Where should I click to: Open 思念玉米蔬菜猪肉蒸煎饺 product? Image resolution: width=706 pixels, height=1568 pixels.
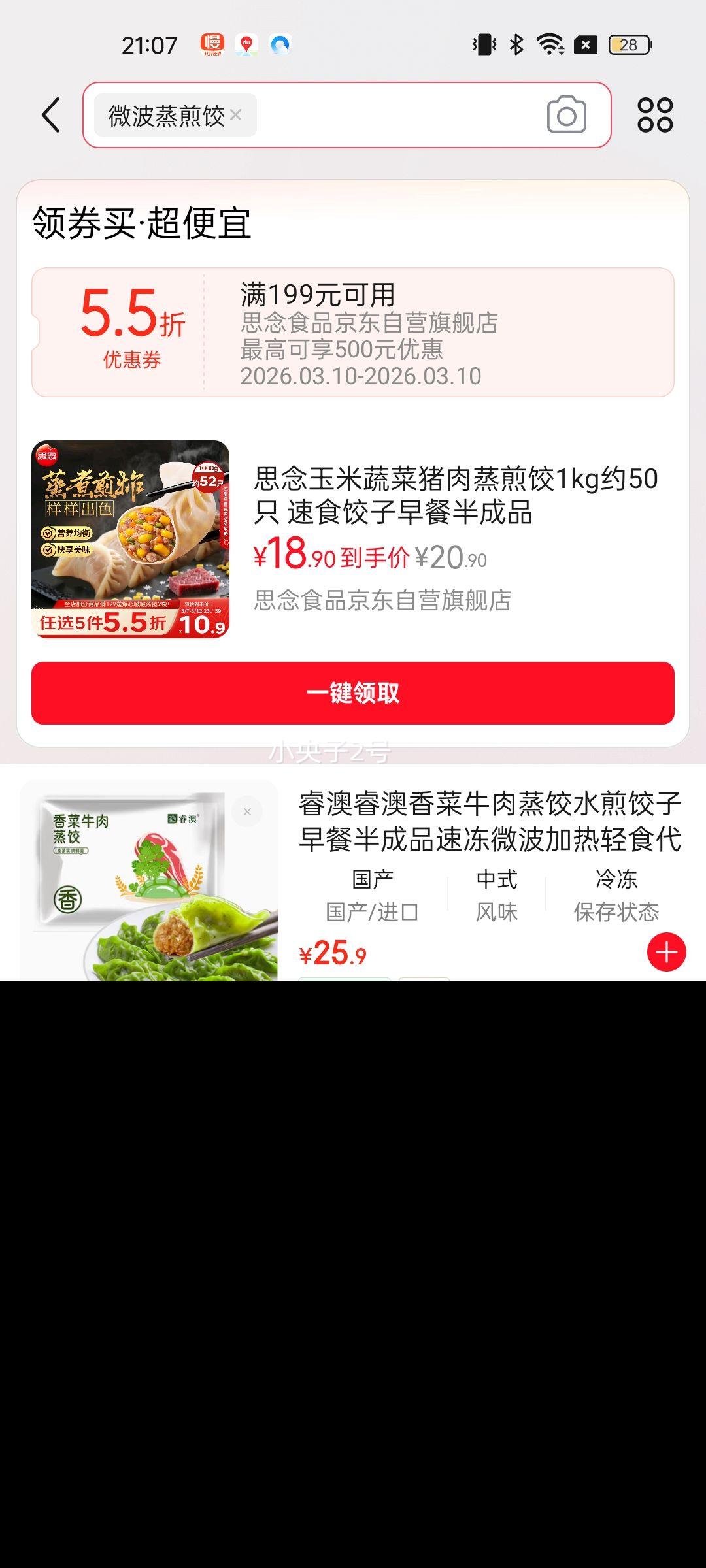click(x=456, y=495)
